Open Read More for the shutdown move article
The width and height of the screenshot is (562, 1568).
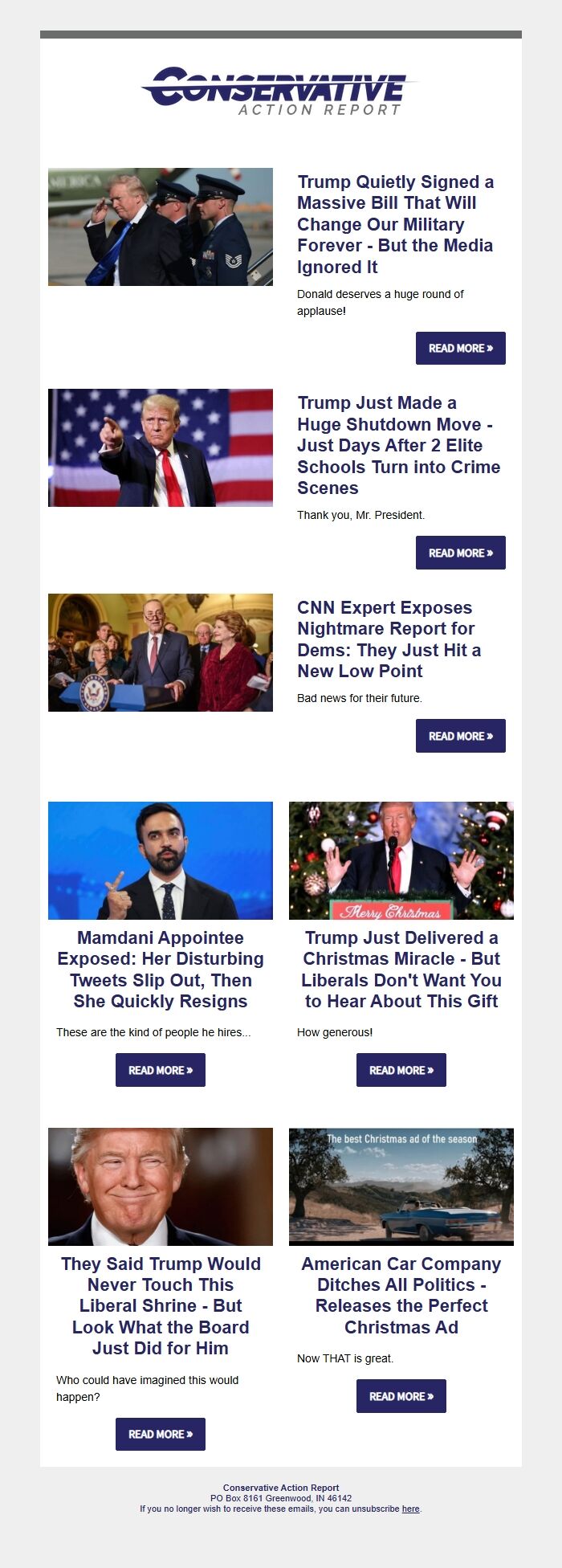(460, 553)
